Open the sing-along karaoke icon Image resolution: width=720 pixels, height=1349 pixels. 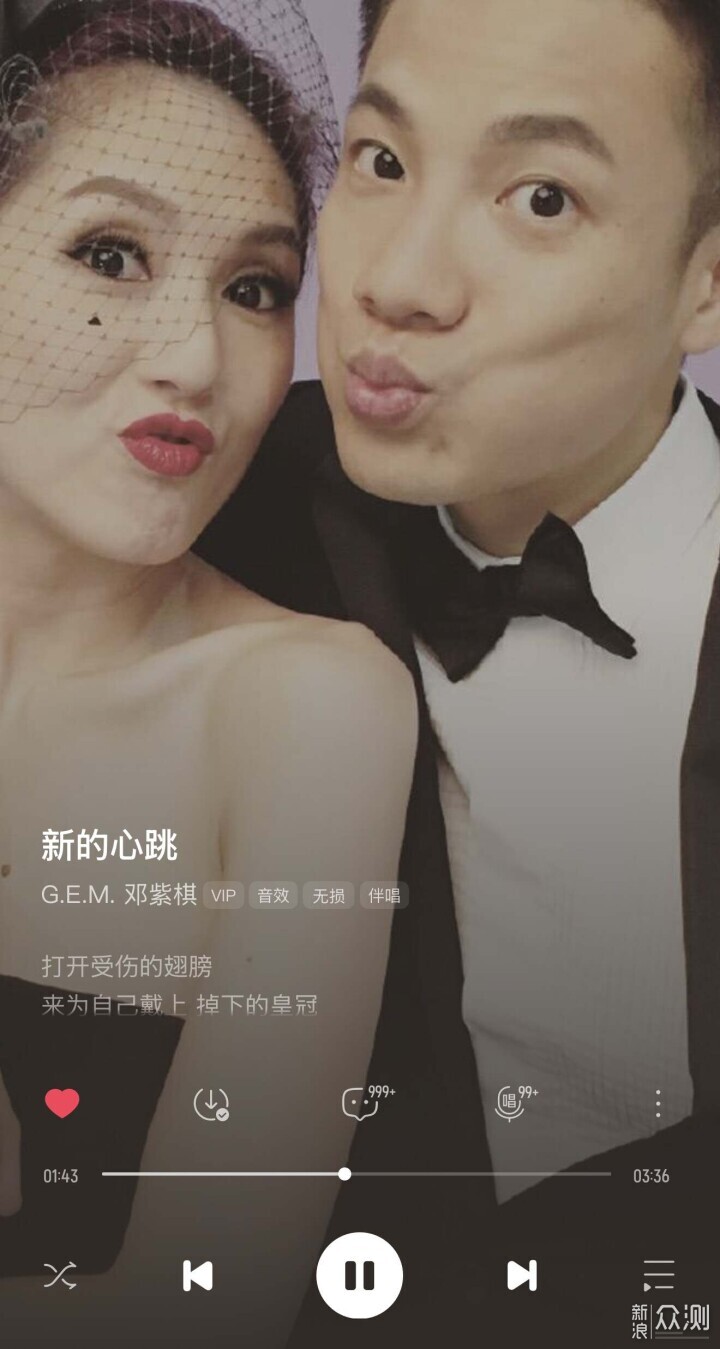510,1103
